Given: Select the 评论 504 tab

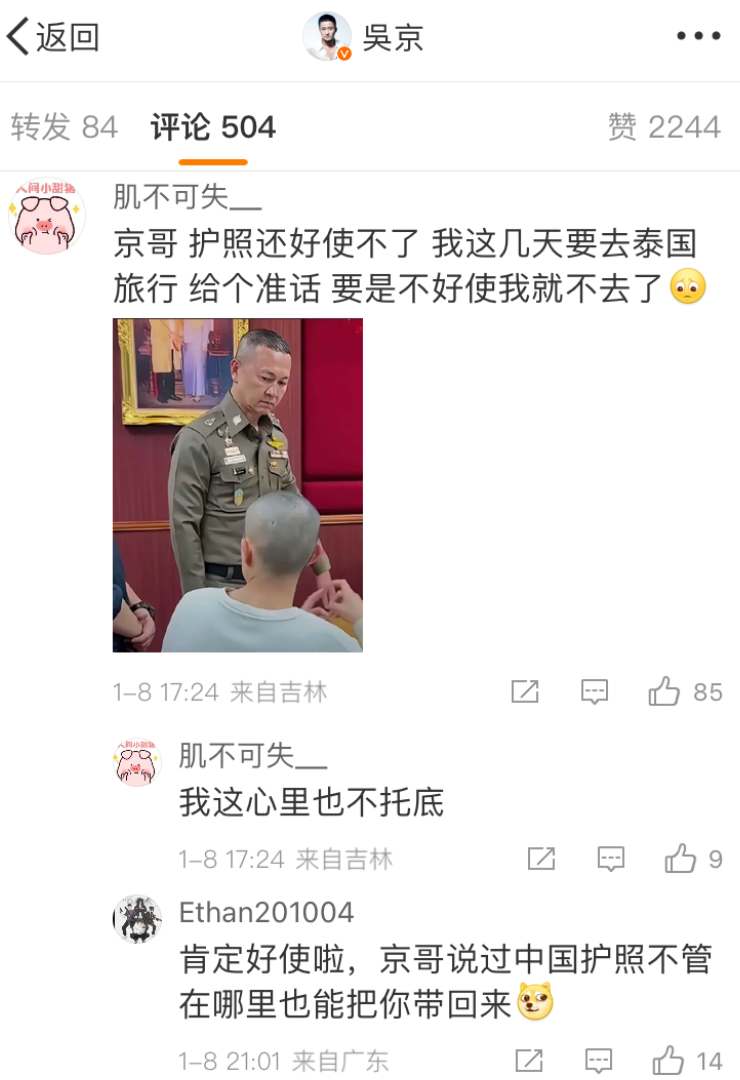Looking at the screenshot, I should (213, 127).
